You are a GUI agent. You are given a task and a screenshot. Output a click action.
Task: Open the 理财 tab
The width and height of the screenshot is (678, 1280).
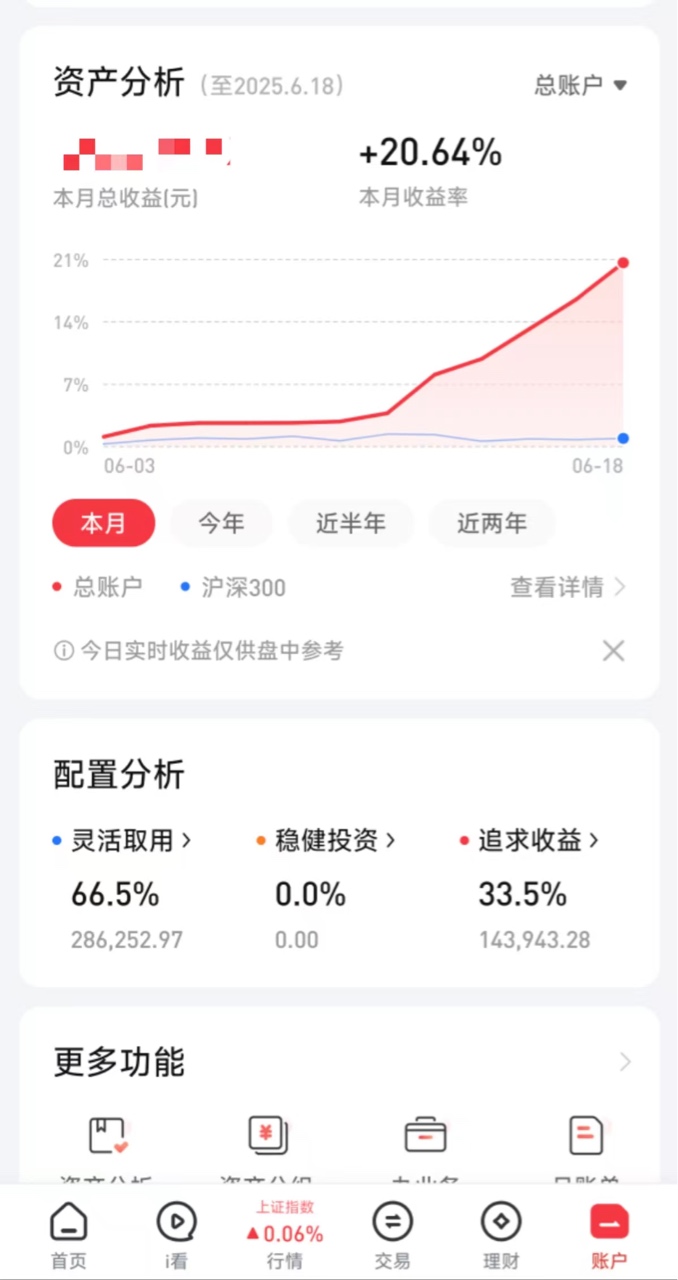point(500,1235)
